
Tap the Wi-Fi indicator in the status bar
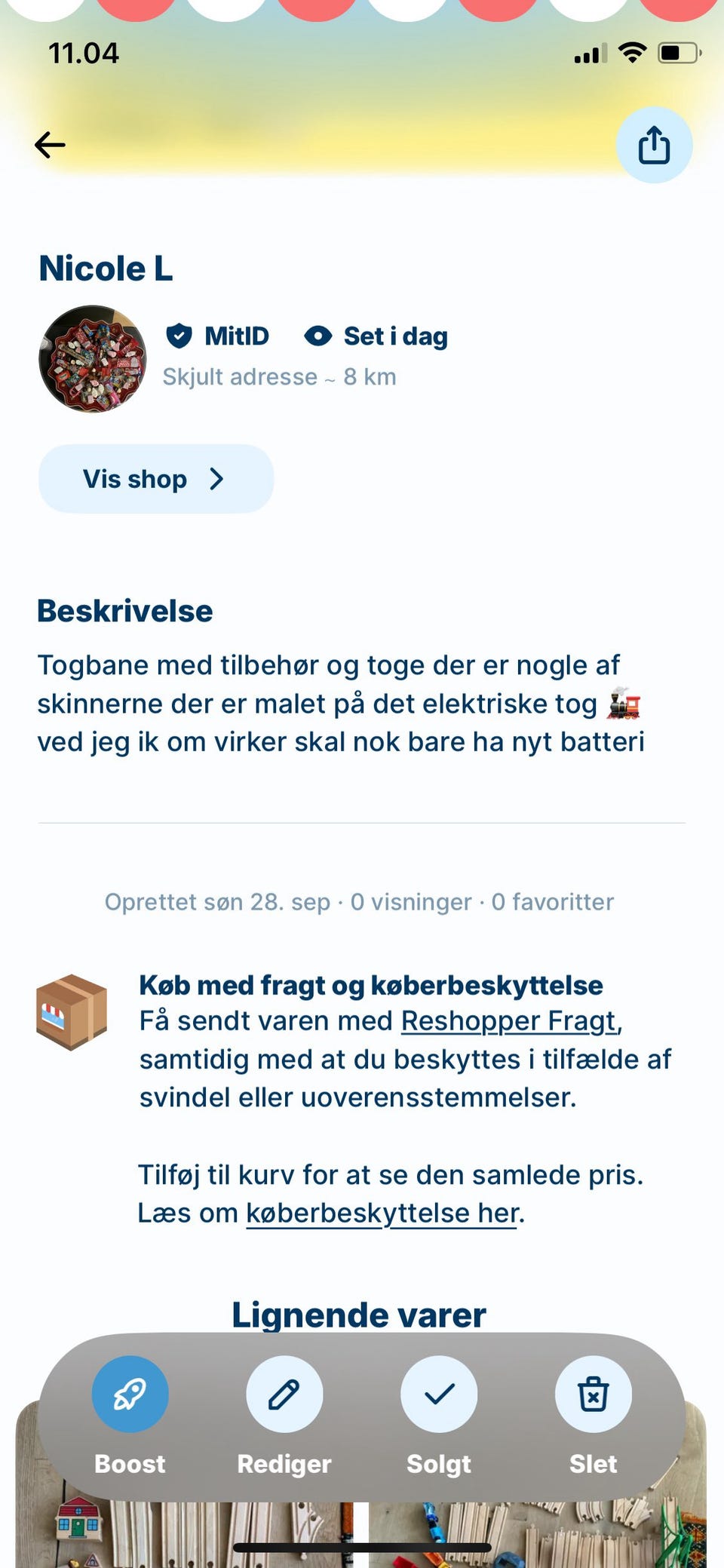click(632, 53)
